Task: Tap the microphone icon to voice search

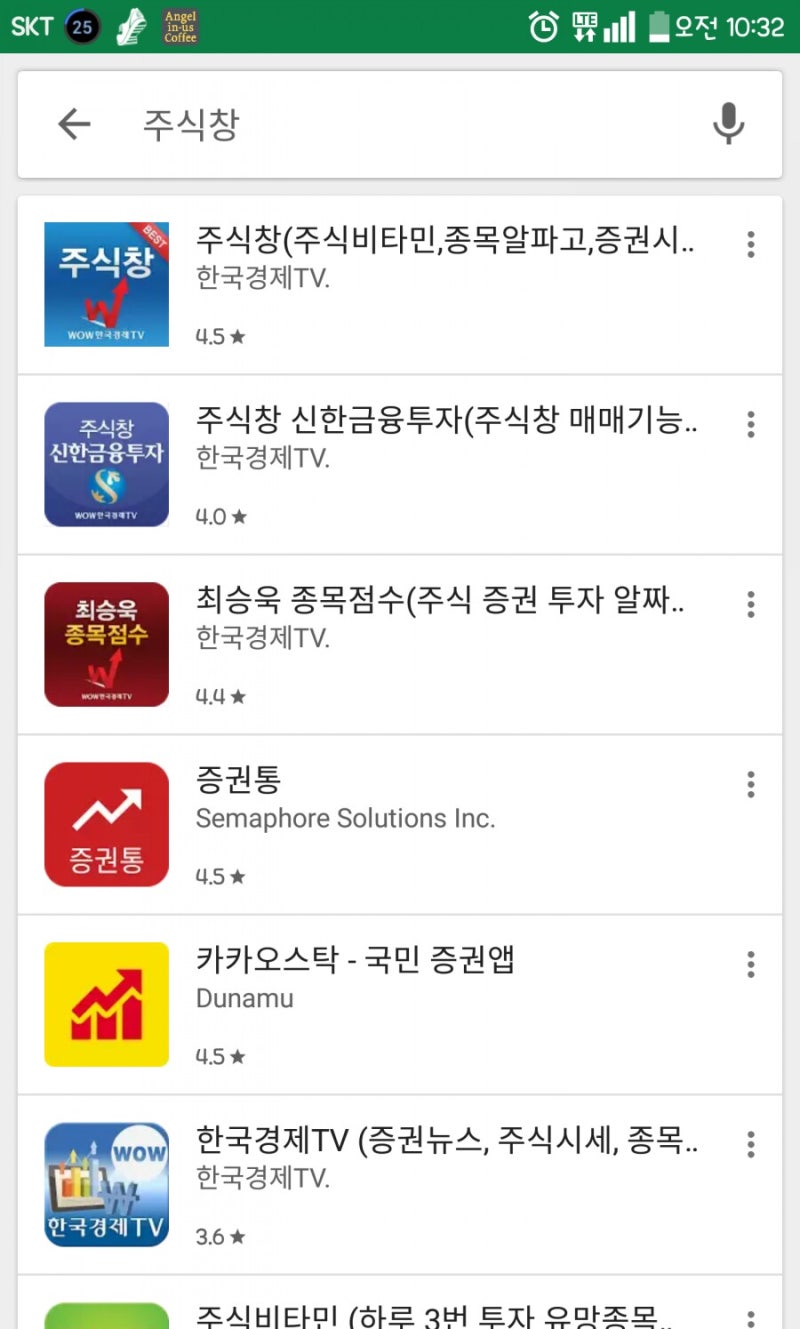Action: pyautogui.click(x=729, y=124)
